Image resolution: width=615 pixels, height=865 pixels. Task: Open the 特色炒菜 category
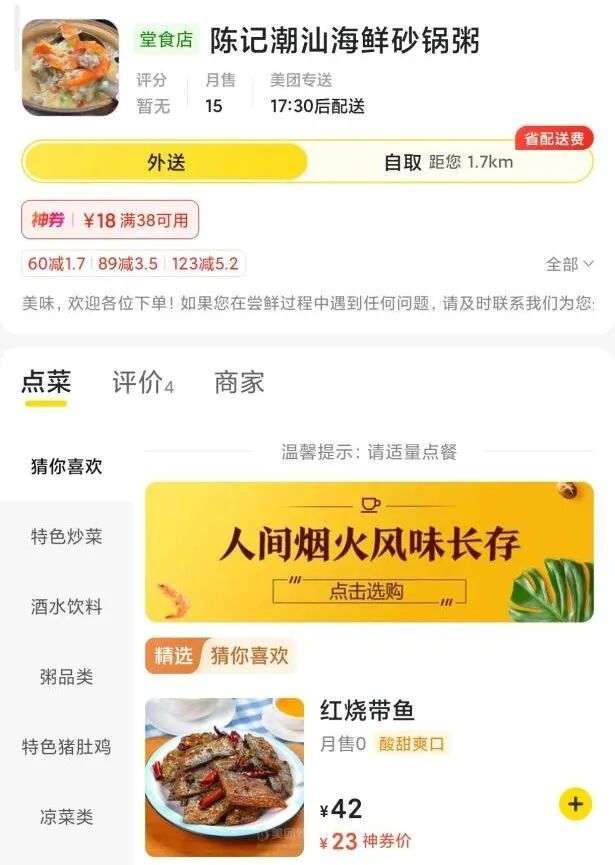point(66,536)
